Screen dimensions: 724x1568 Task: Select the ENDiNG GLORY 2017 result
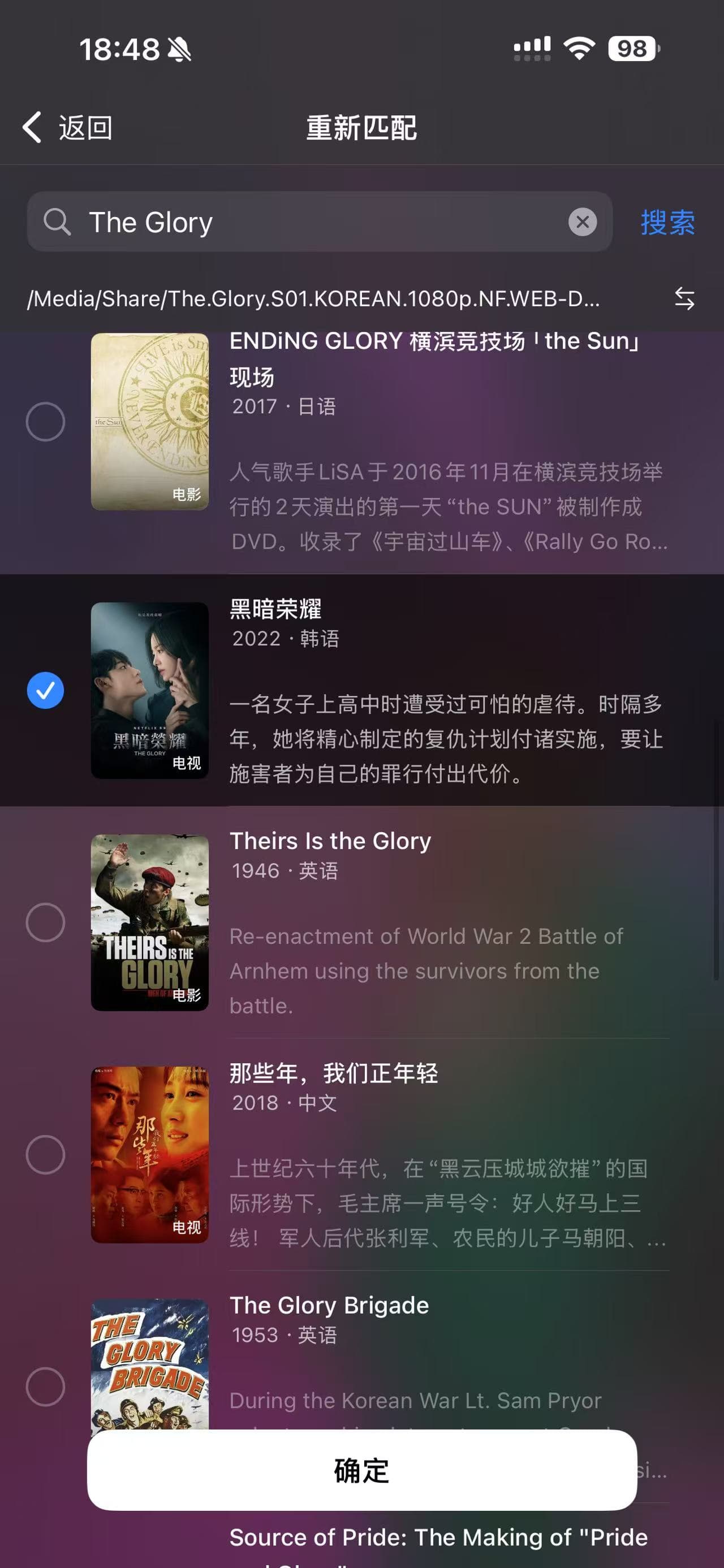46,421
